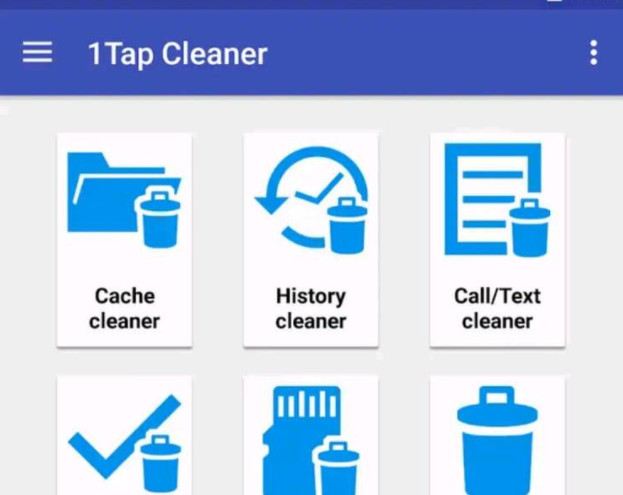
Task: Open the overflow options menu
Action: (x=594, y=53)
